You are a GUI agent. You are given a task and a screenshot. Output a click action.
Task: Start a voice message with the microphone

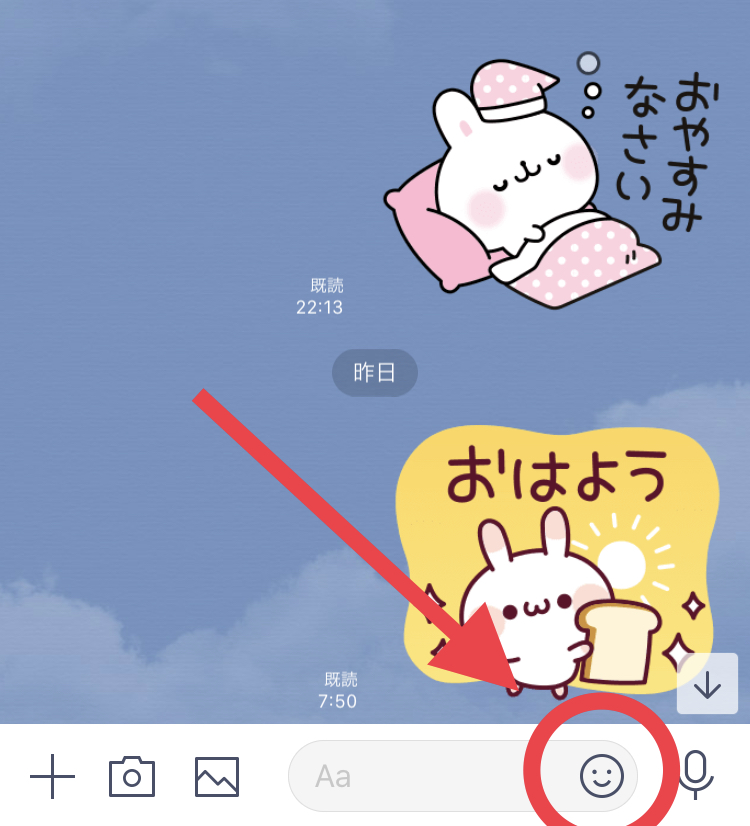coord(696,776)
